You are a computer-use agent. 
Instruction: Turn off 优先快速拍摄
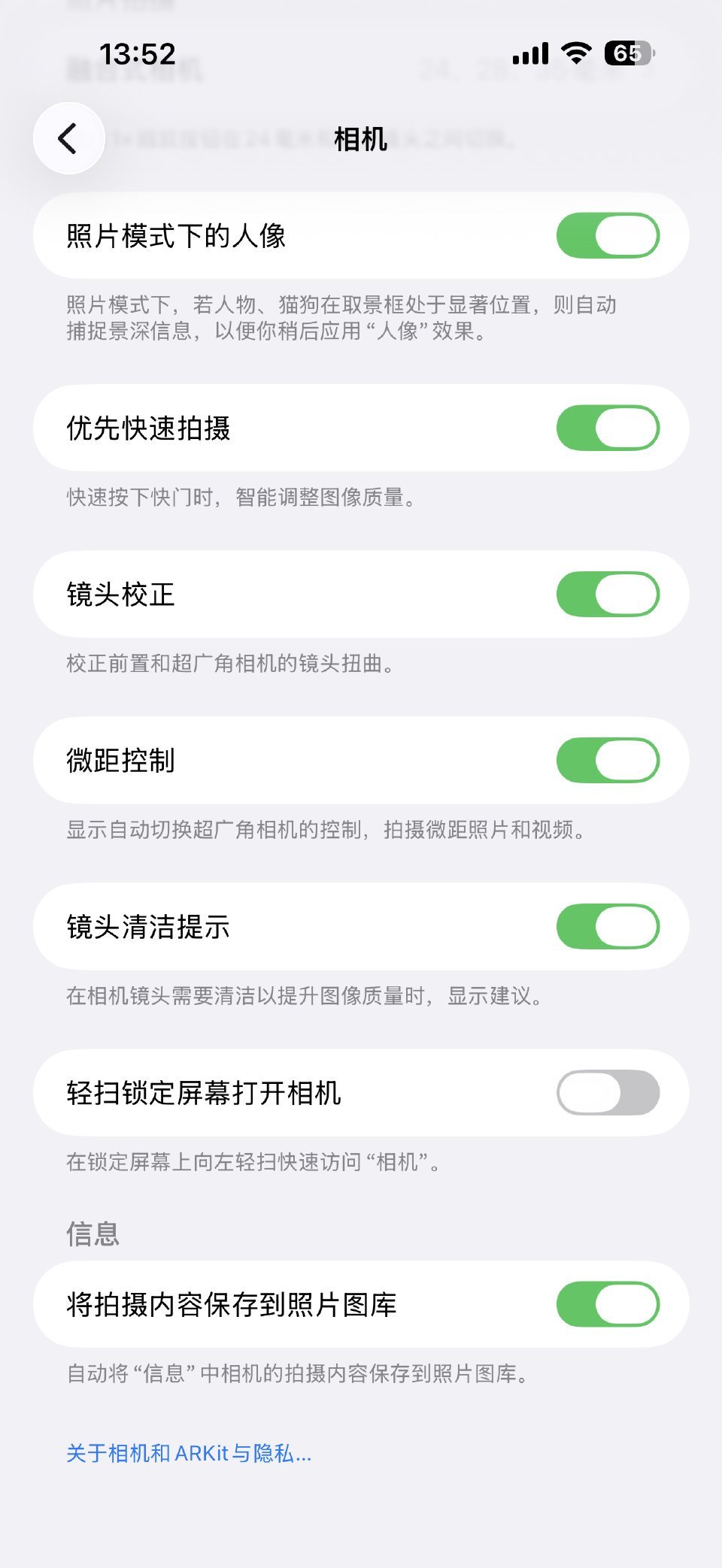[611, 427]
